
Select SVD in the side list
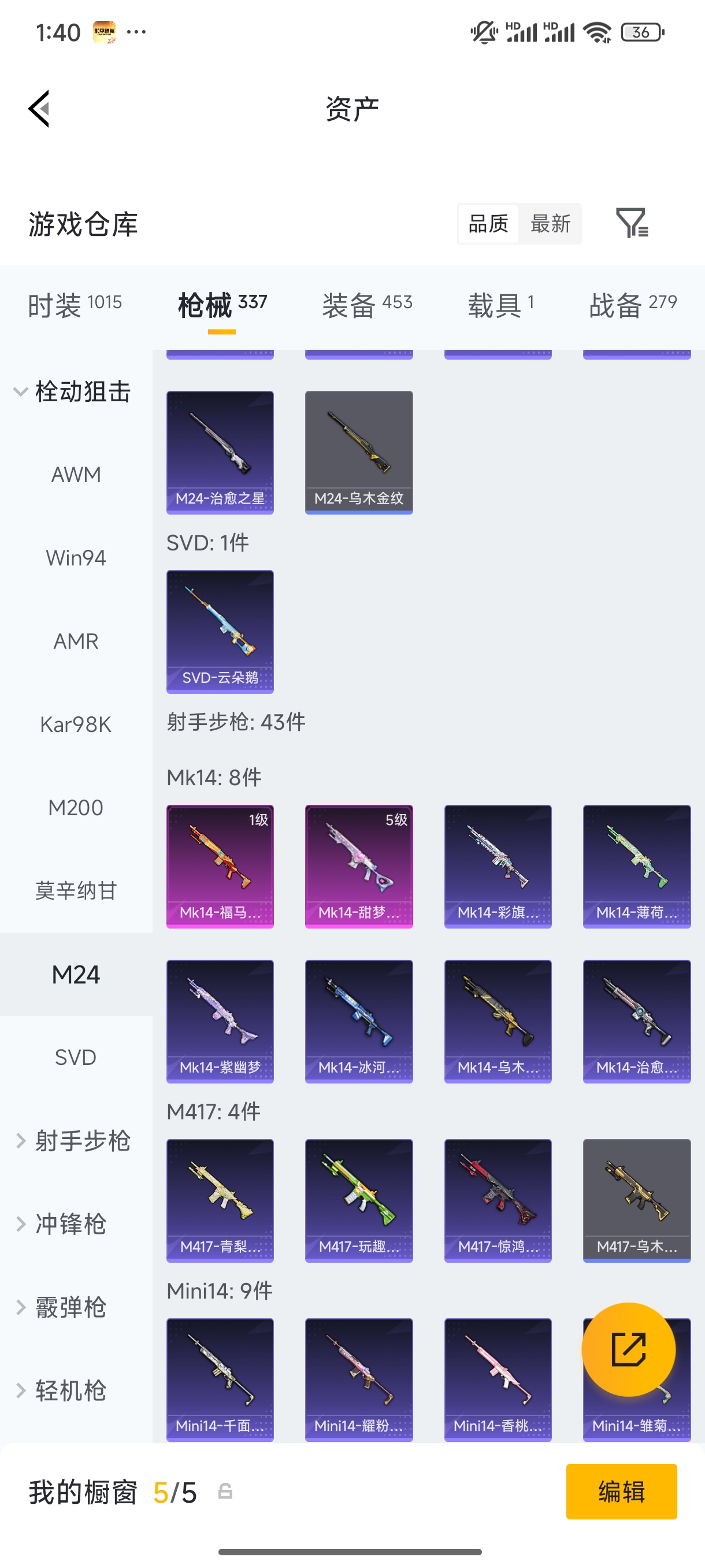[76, 1057]
